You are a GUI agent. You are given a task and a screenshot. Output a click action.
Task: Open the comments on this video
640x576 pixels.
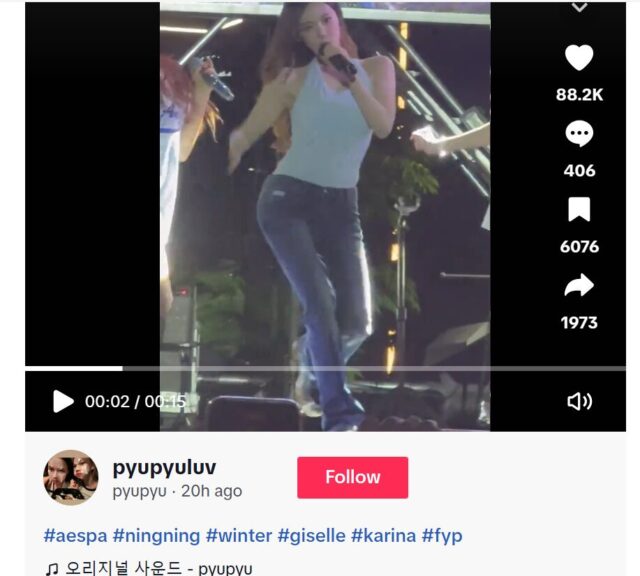pos(579,134)
